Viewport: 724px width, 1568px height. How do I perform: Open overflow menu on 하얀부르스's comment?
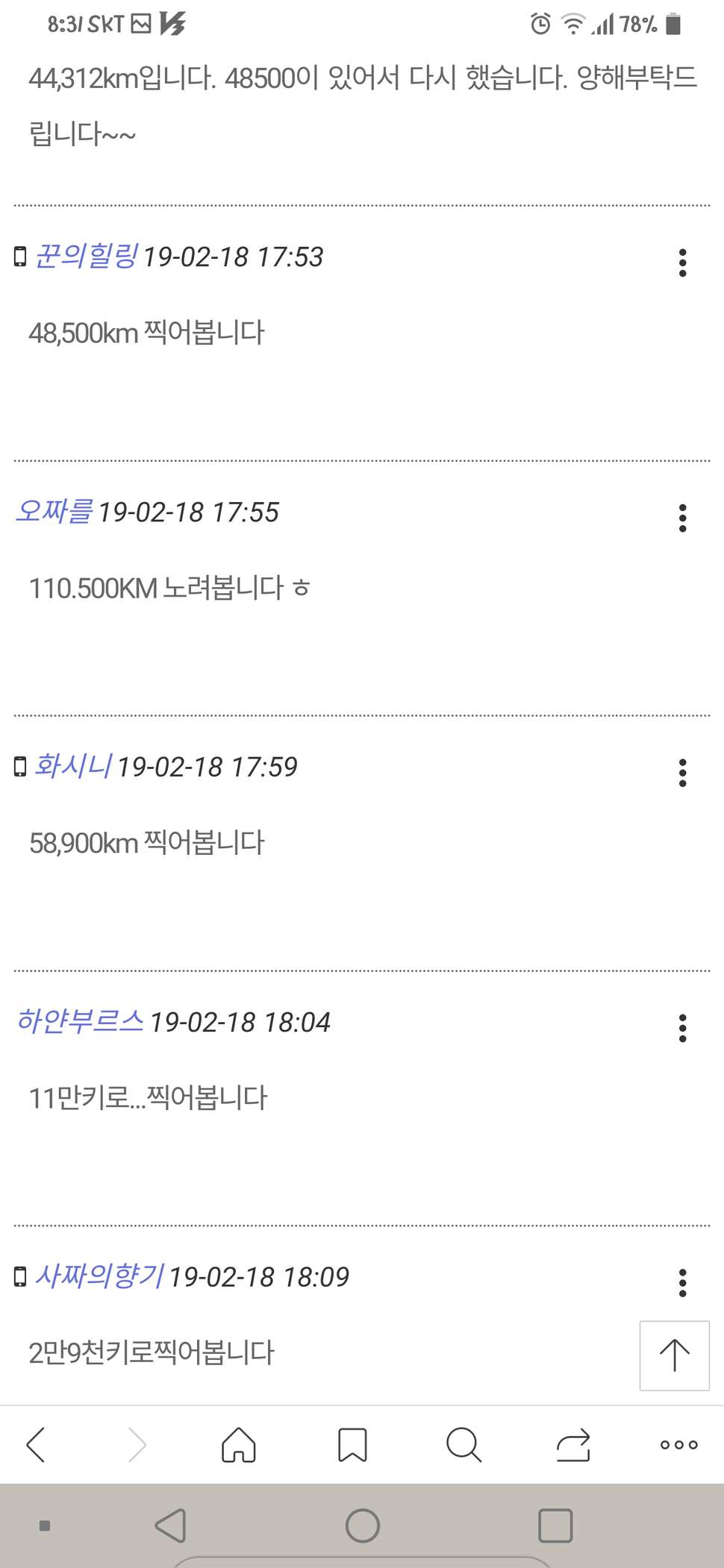[x=682, y=1028]
